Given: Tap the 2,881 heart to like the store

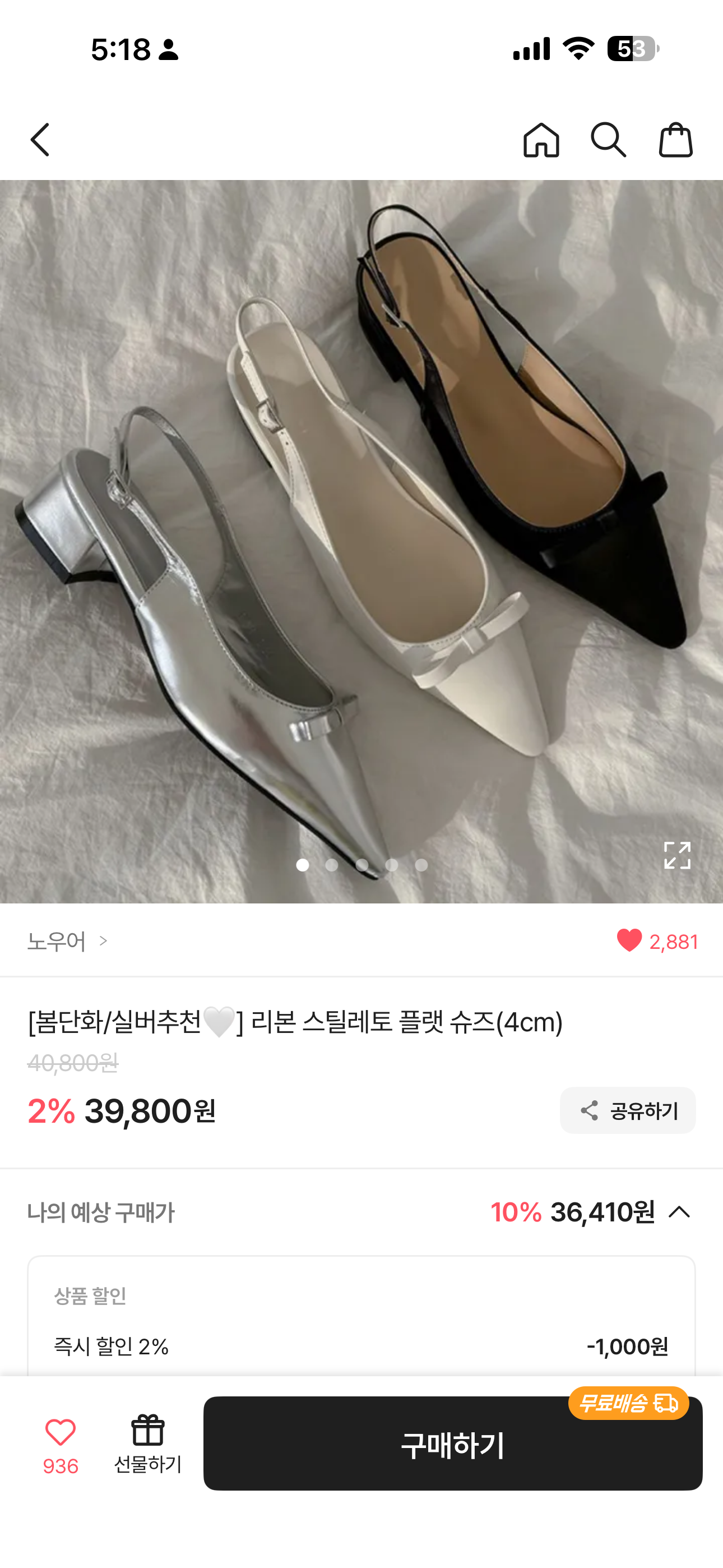Looking at the screenshot, I should 657,941.
